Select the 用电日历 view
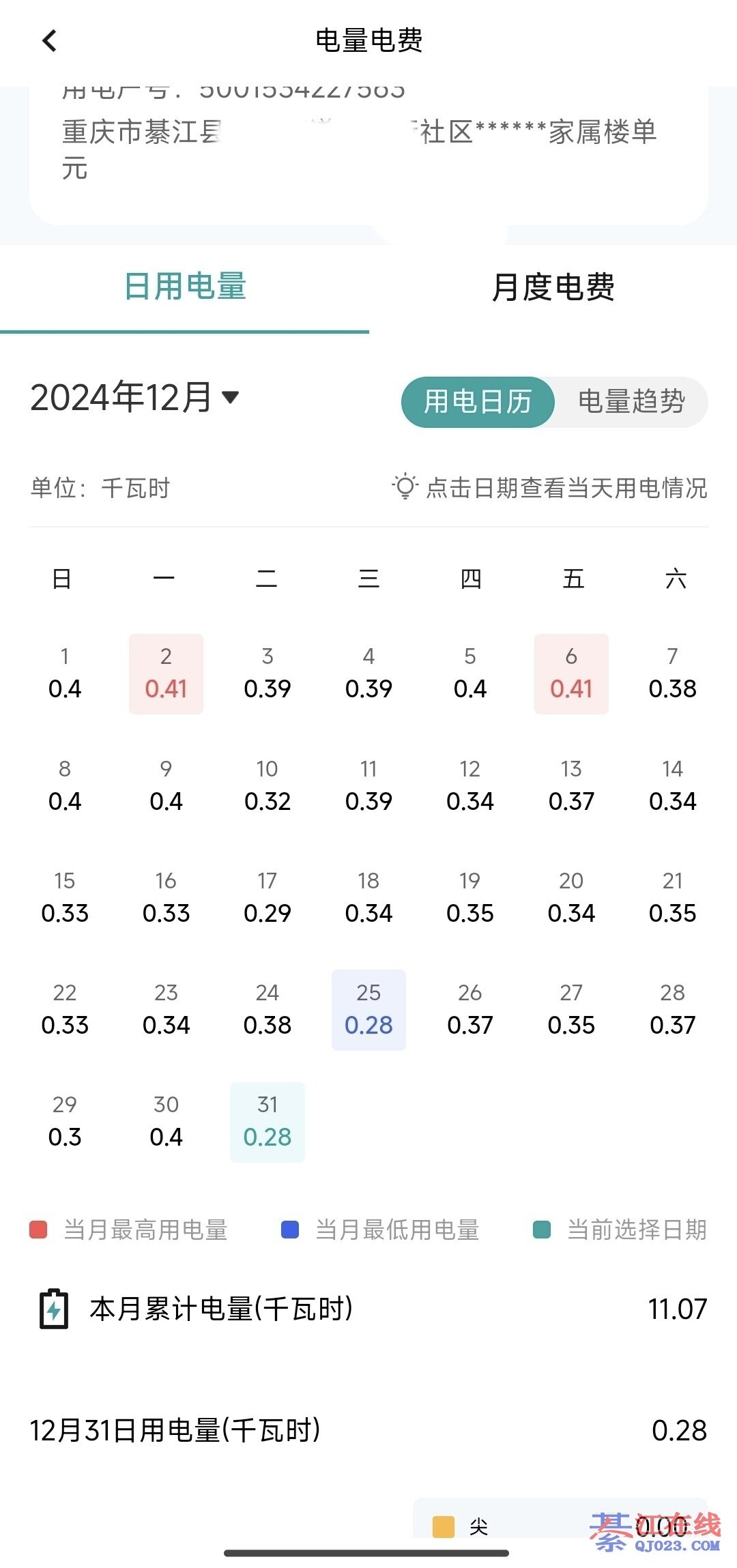 [x=478, y=402]
